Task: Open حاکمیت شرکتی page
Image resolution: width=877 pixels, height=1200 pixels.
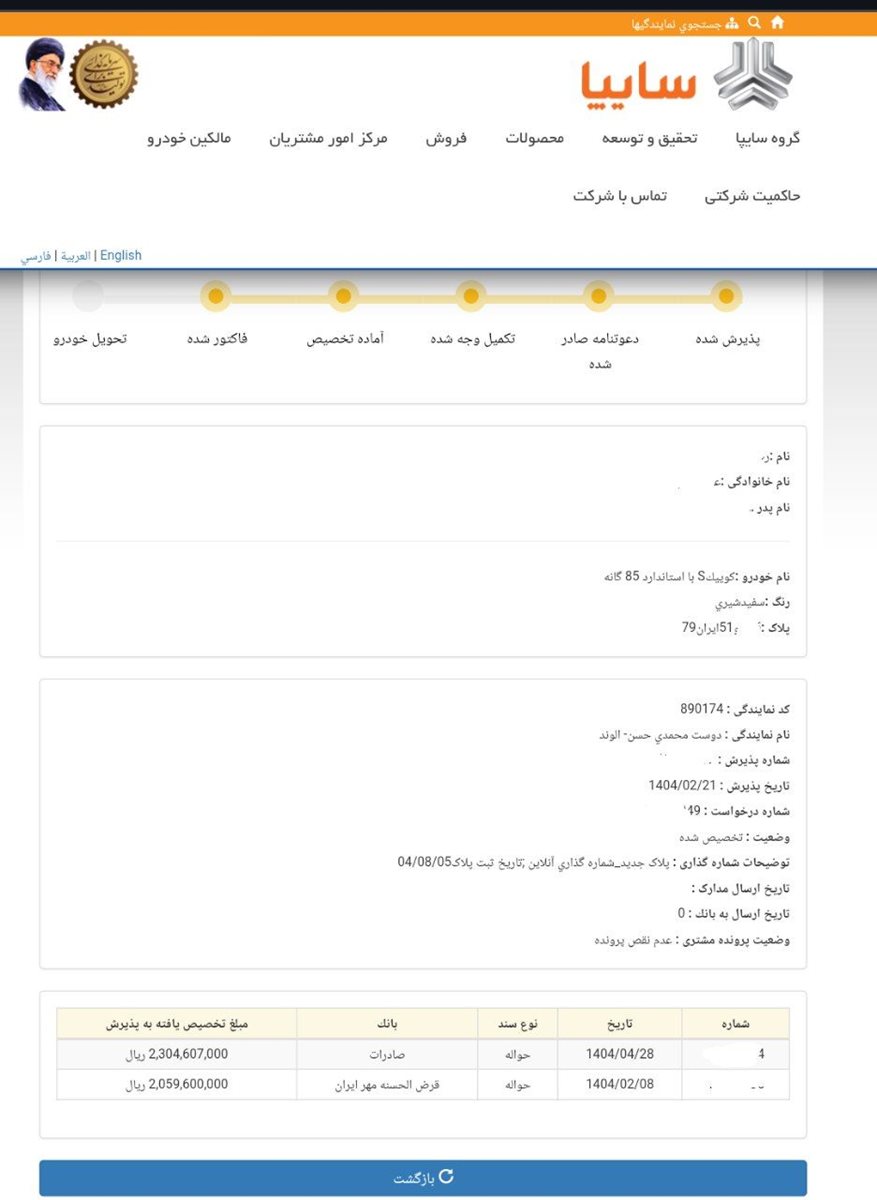Action: [752, 196]
